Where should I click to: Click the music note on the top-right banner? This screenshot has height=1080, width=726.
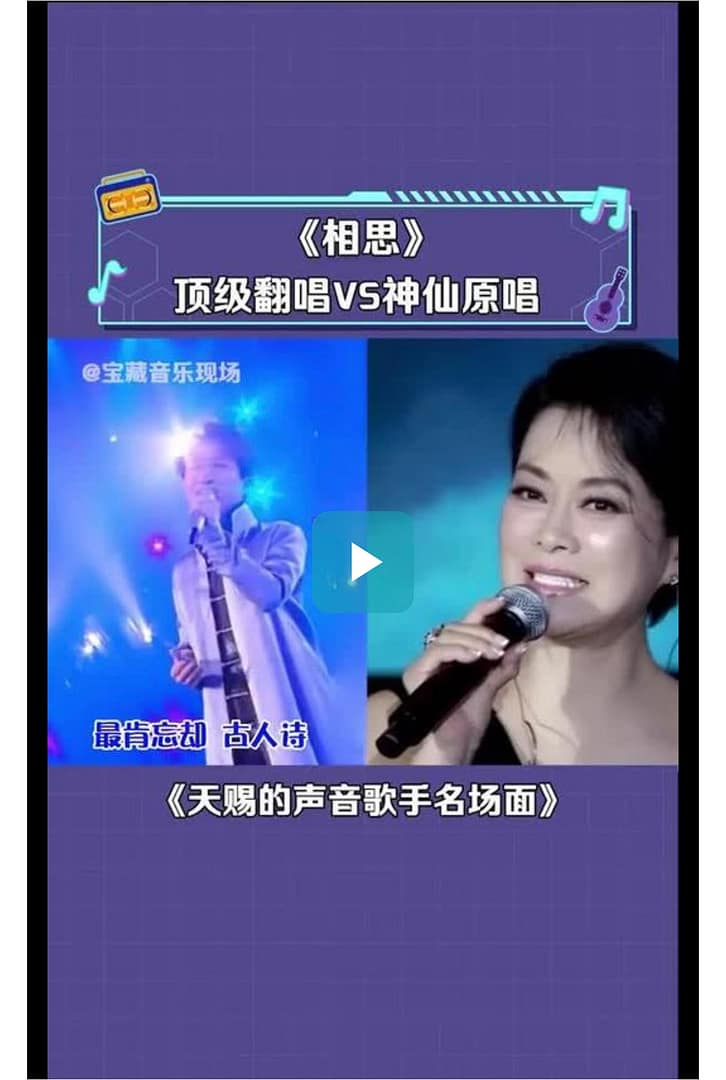point(604,209)
